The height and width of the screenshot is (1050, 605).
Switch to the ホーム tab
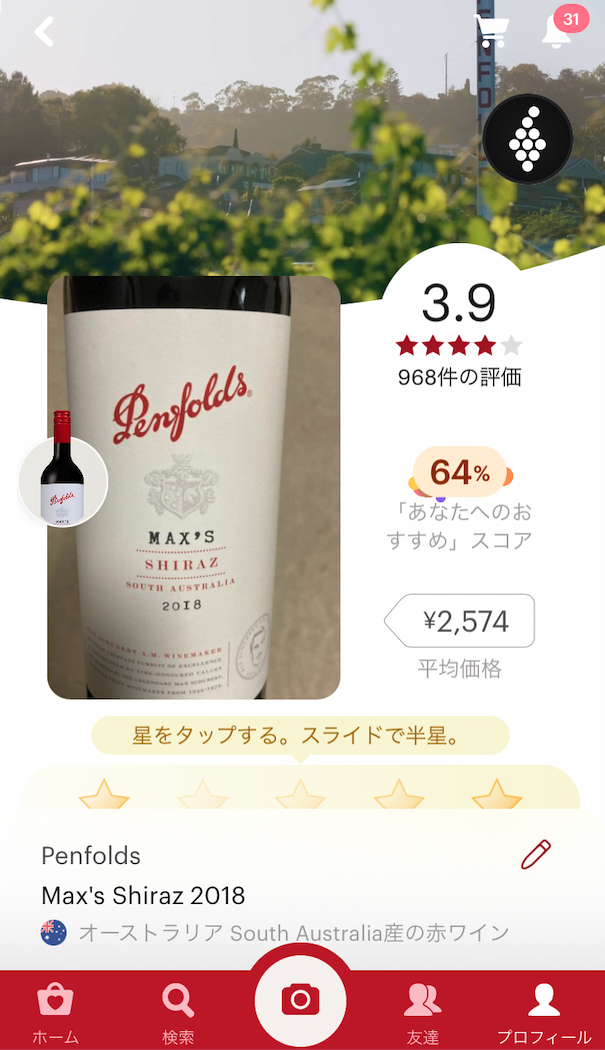[55, 1010]
